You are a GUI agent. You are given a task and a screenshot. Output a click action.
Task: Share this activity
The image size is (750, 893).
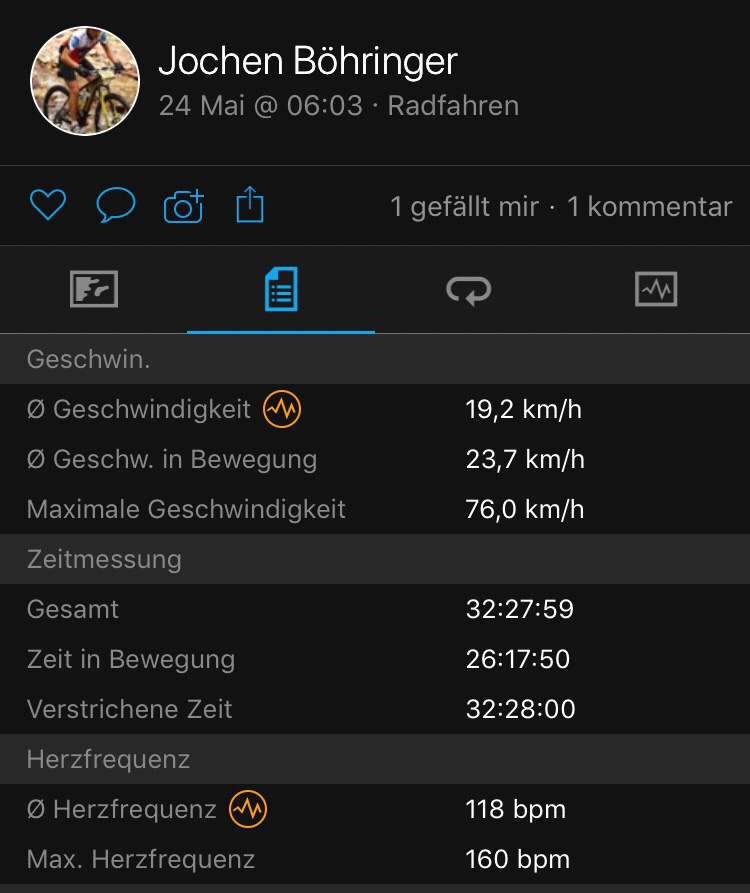pyautogui.click(x=250, y=206)
